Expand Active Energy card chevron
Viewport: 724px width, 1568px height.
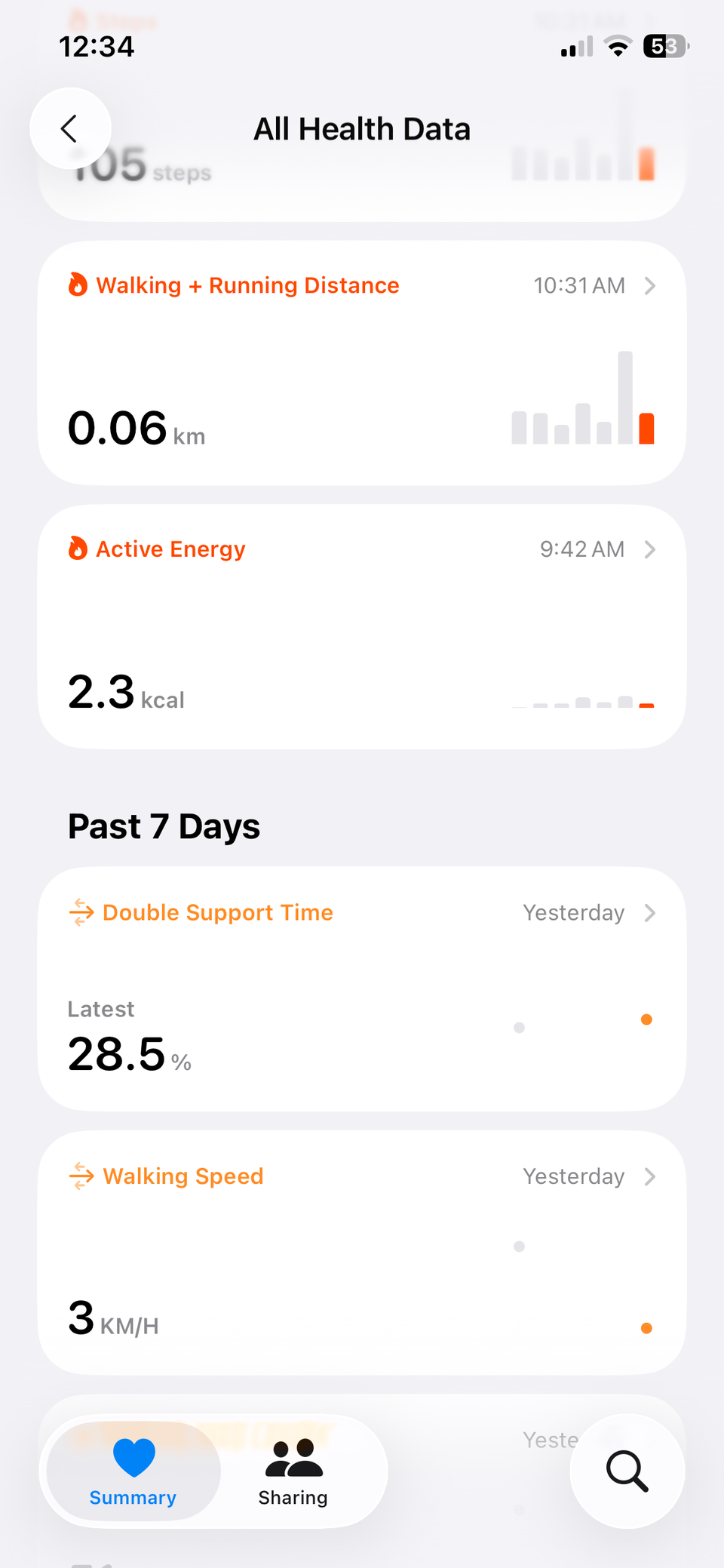pyautogui.click(x=650, y=549)
